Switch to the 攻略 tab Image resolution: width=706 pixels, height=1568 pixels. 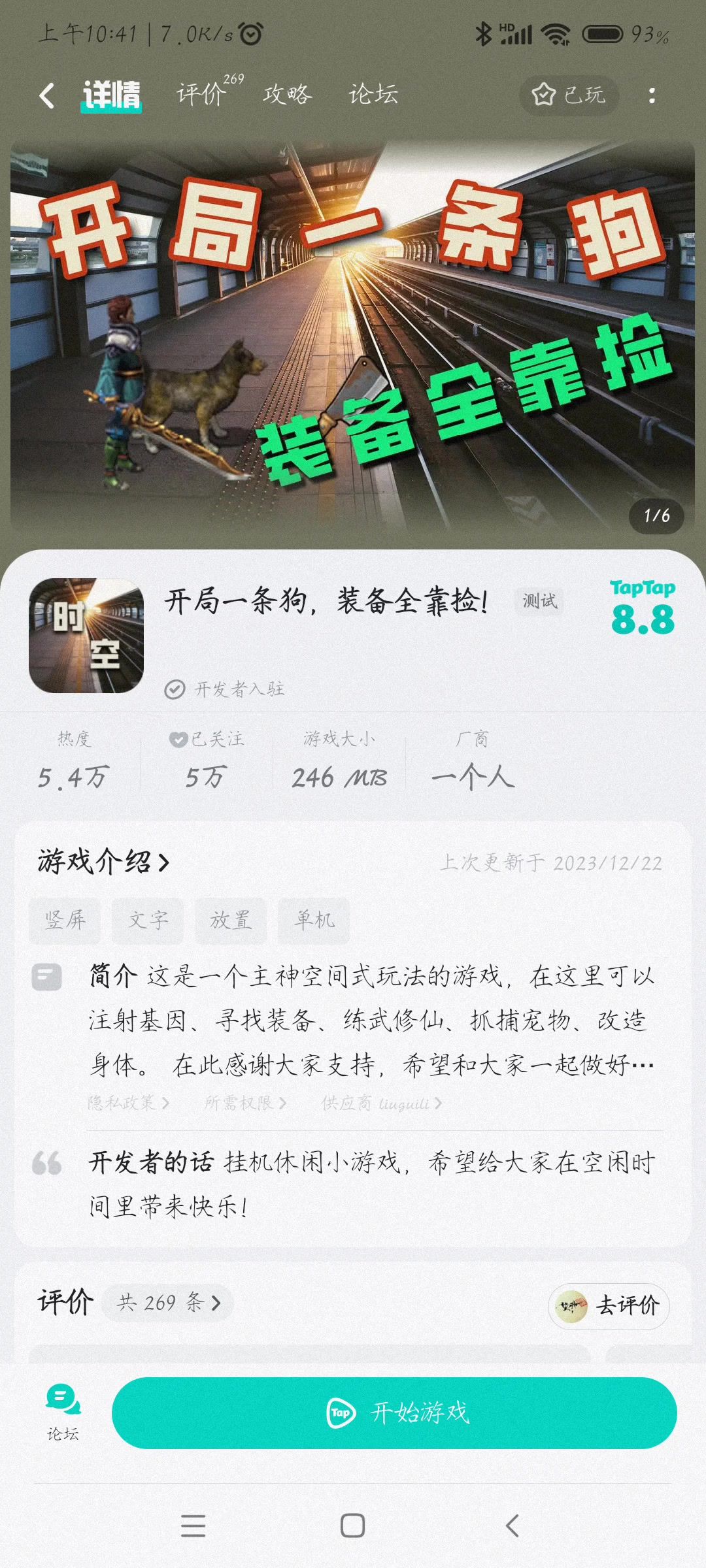287,94
